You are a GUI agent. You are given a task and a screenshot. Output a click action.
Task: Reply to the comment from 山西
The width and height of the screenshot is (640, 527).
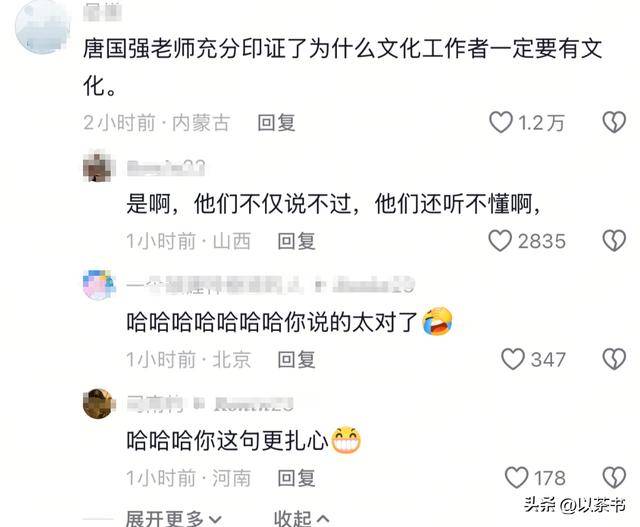tap(296, 241)
